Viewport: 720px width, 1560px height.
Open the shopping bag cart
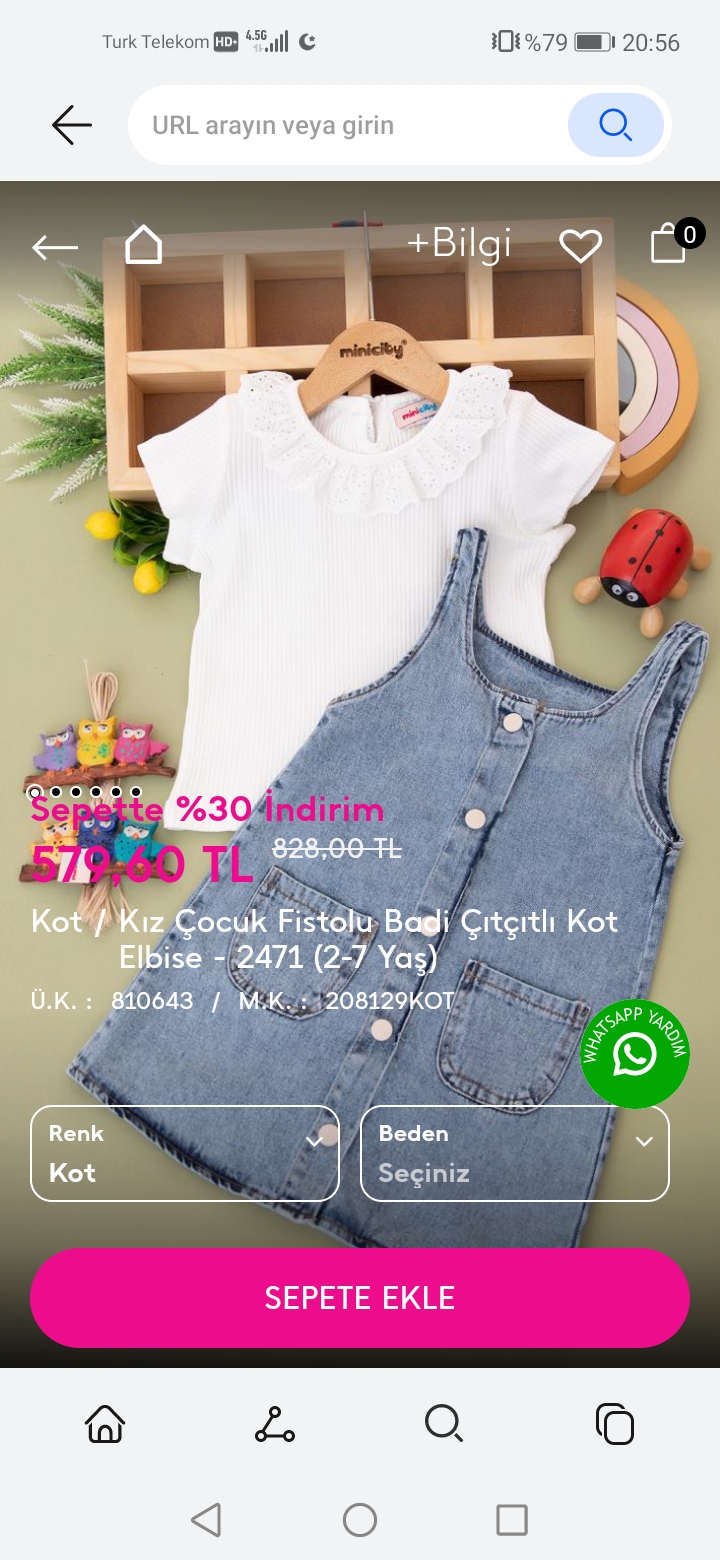(x=669, y=243)
